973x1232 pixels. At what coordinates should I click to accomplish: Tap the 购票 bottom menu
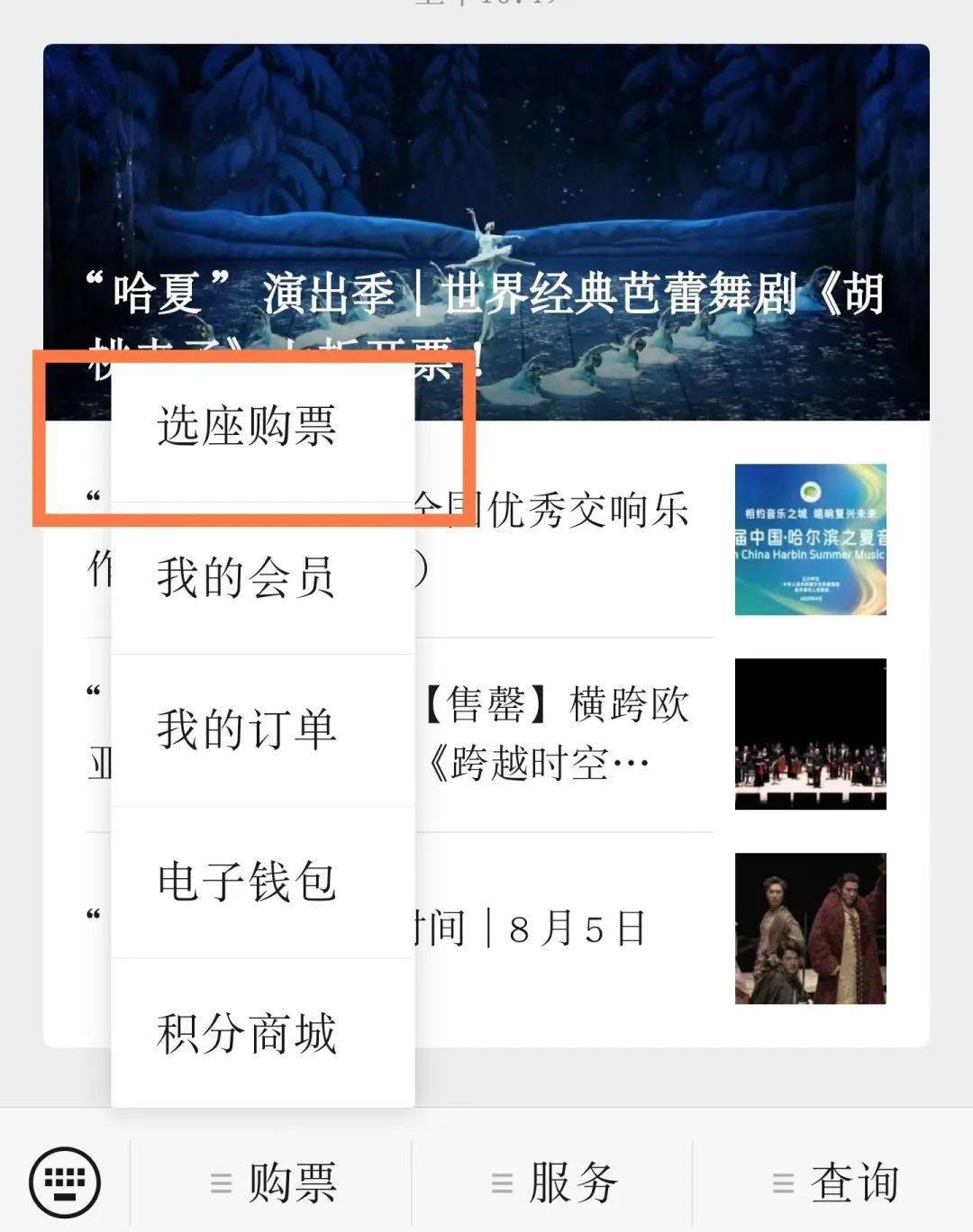pyautogui.click(x=274, y=1182)
